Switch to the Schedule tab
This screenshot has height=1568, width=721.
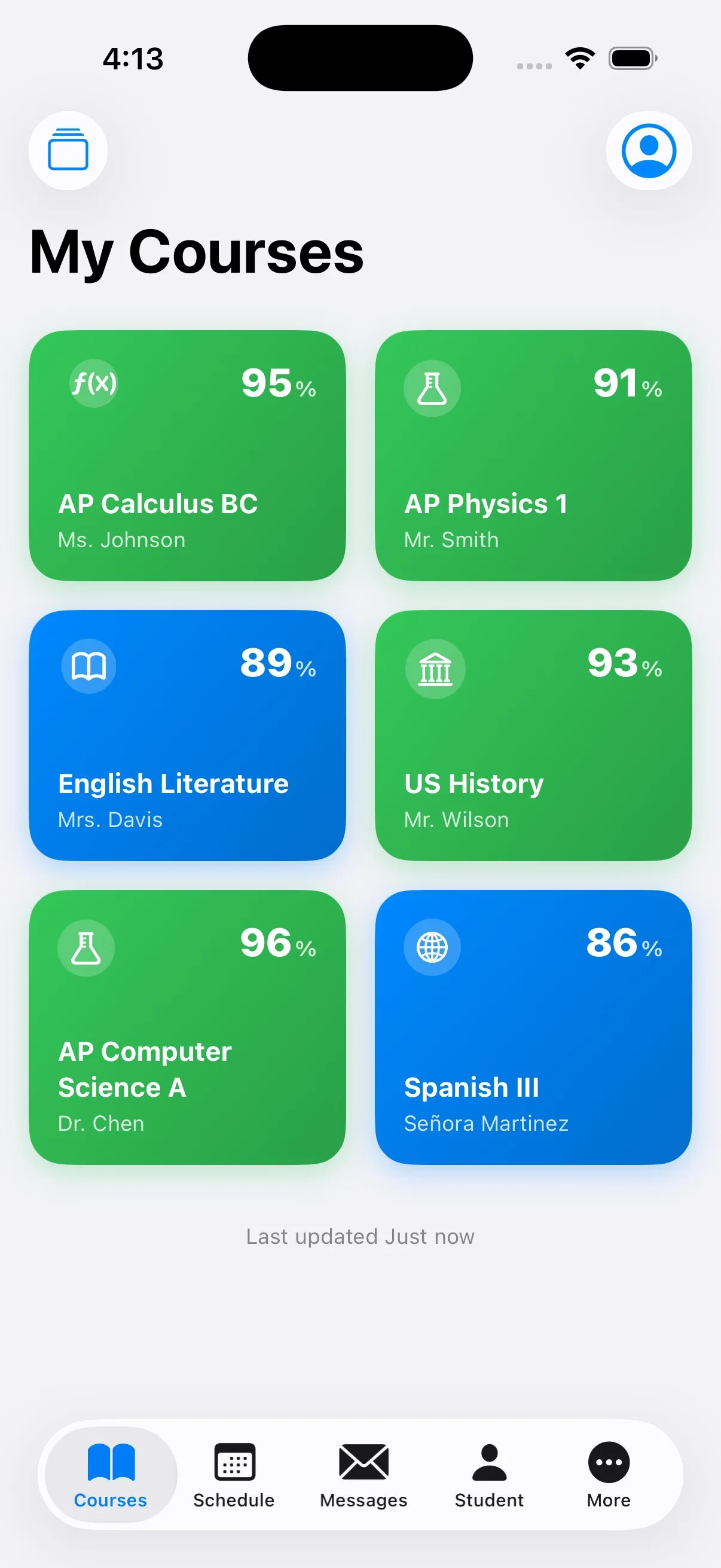tap(234, 1474)
